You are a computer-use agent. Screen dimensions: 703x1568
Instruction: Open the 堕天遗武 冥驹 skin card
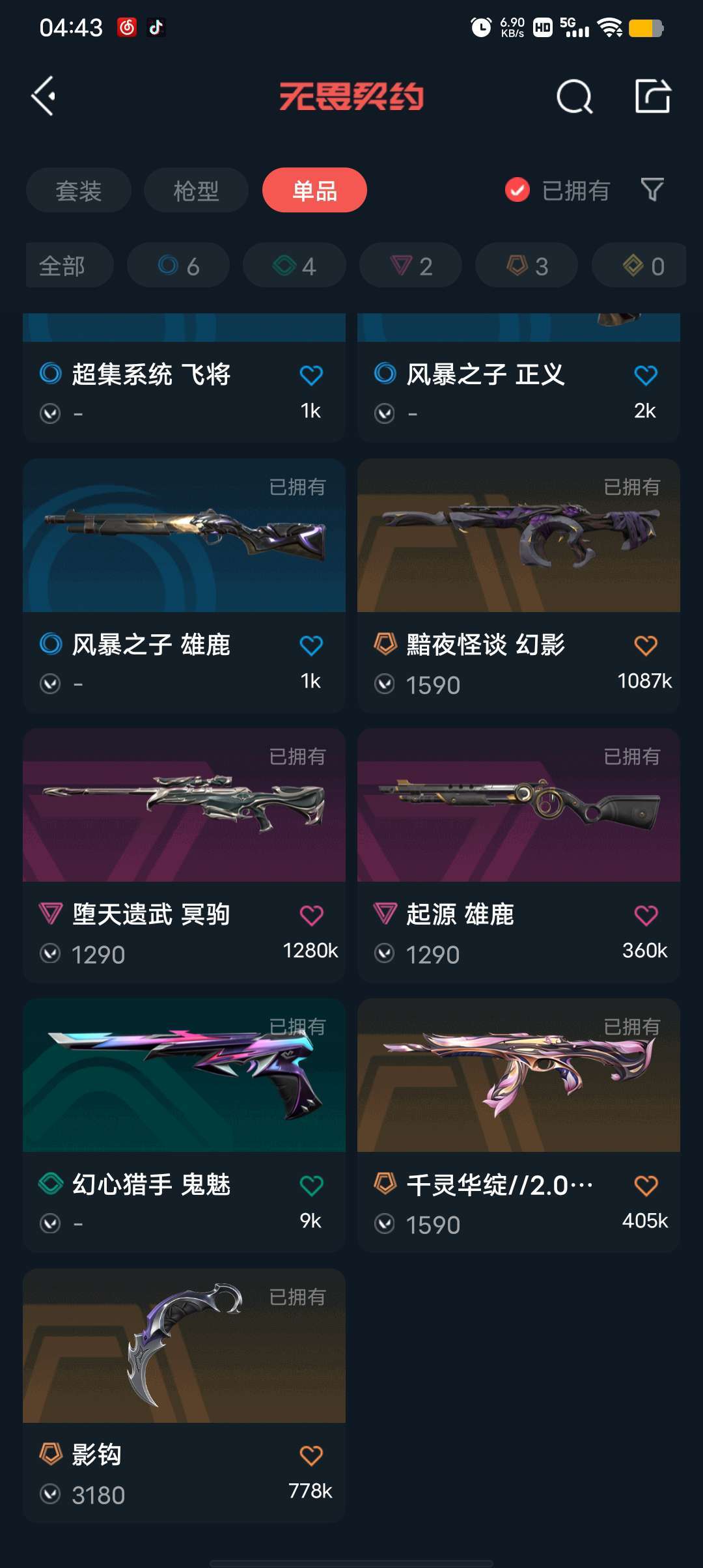[184, 856]
